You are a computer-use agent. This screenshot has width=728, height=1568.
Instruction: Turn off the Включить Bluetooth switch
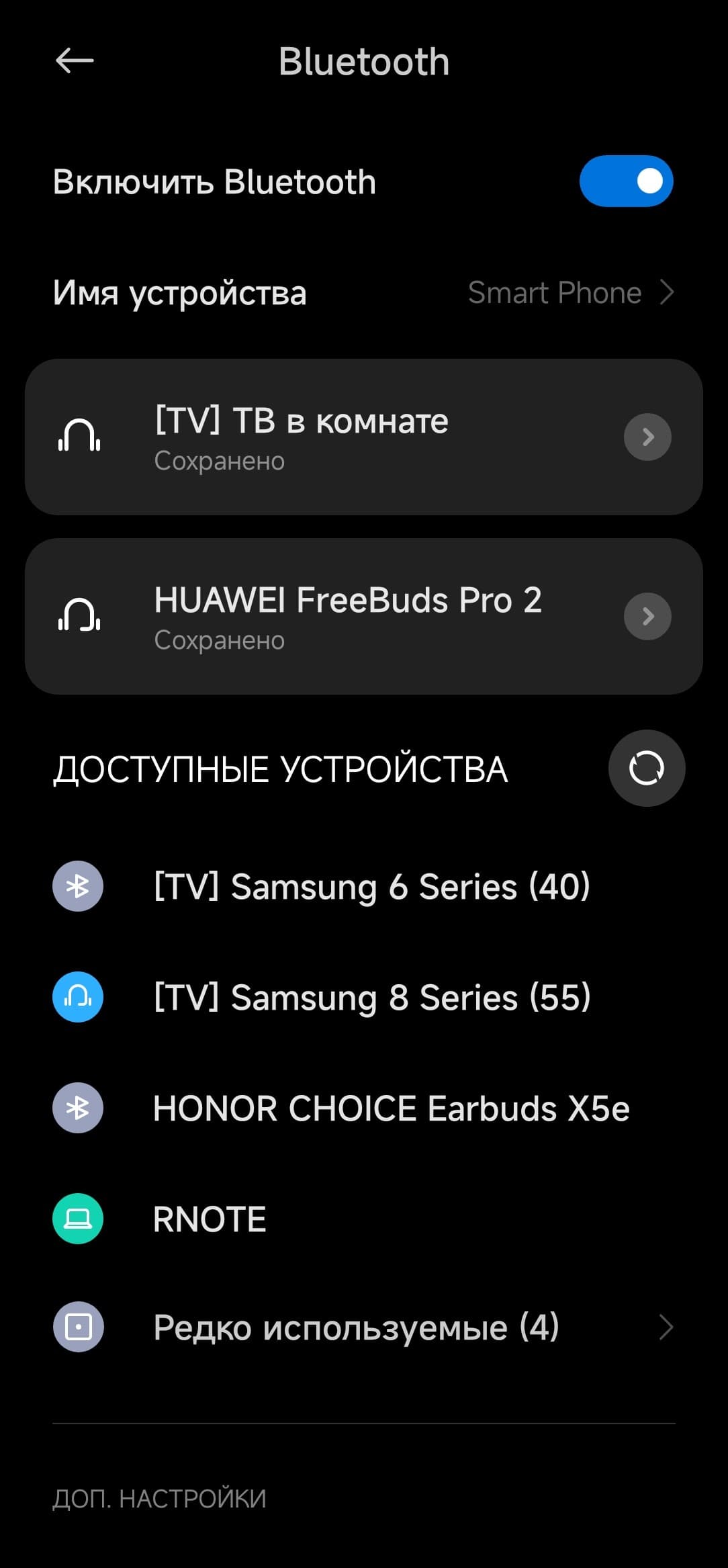626,181
